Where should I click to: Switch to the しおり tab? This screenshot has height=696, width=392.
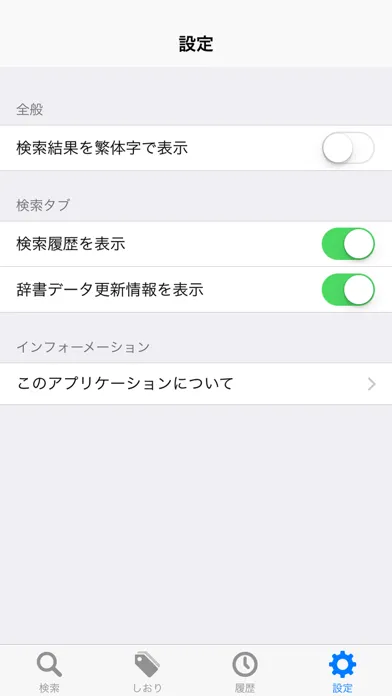click(x=147, y=672)
